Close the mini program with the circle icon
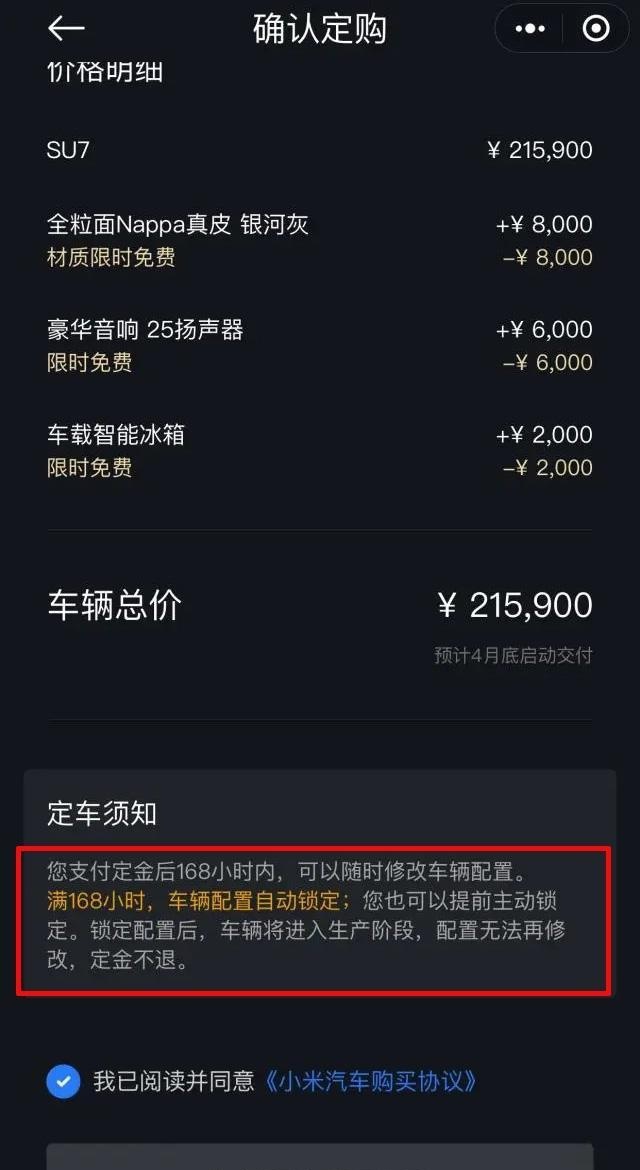 (x=595, y=29)
